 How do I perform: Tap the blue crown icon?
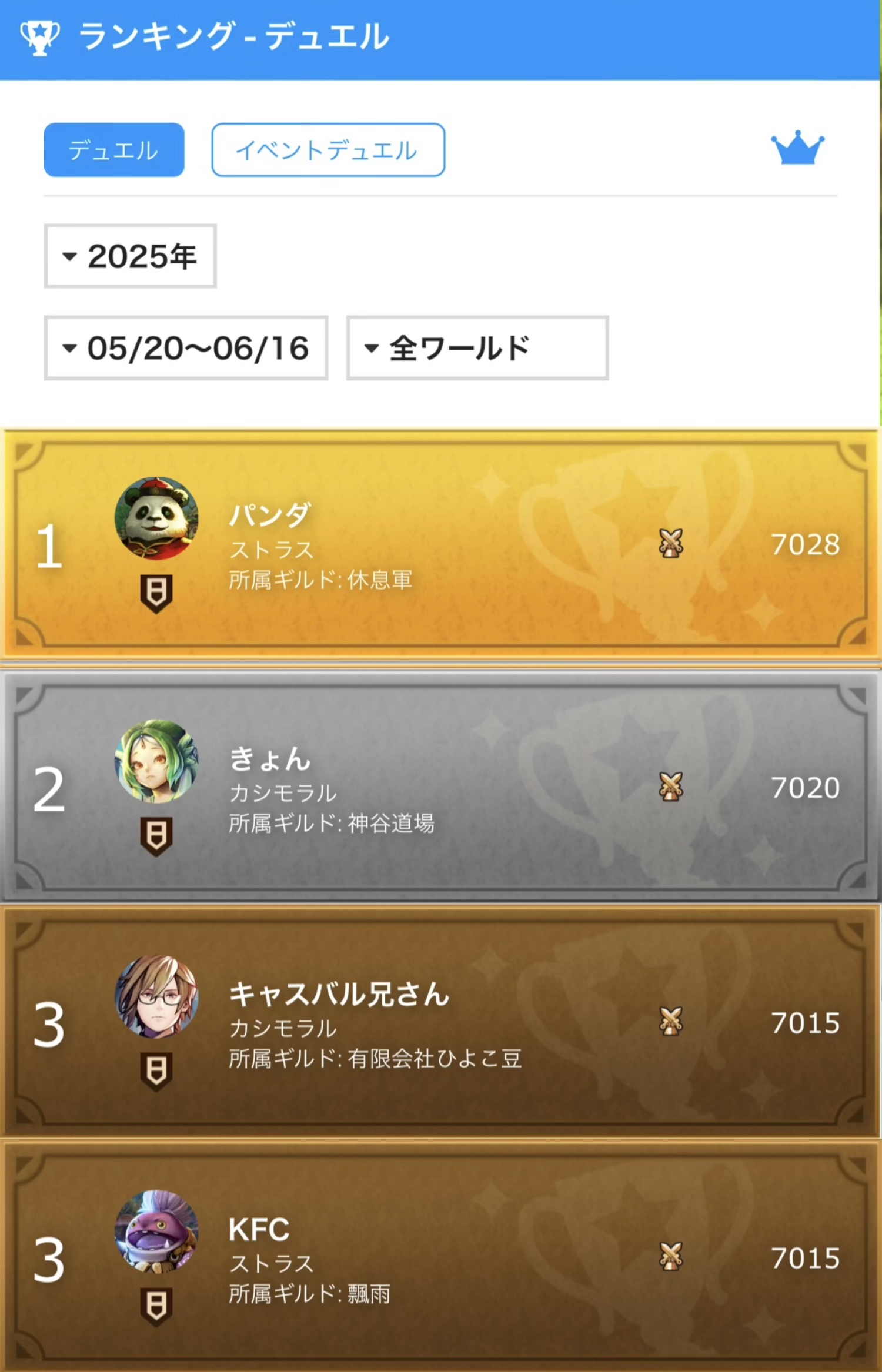click(797, 148)
